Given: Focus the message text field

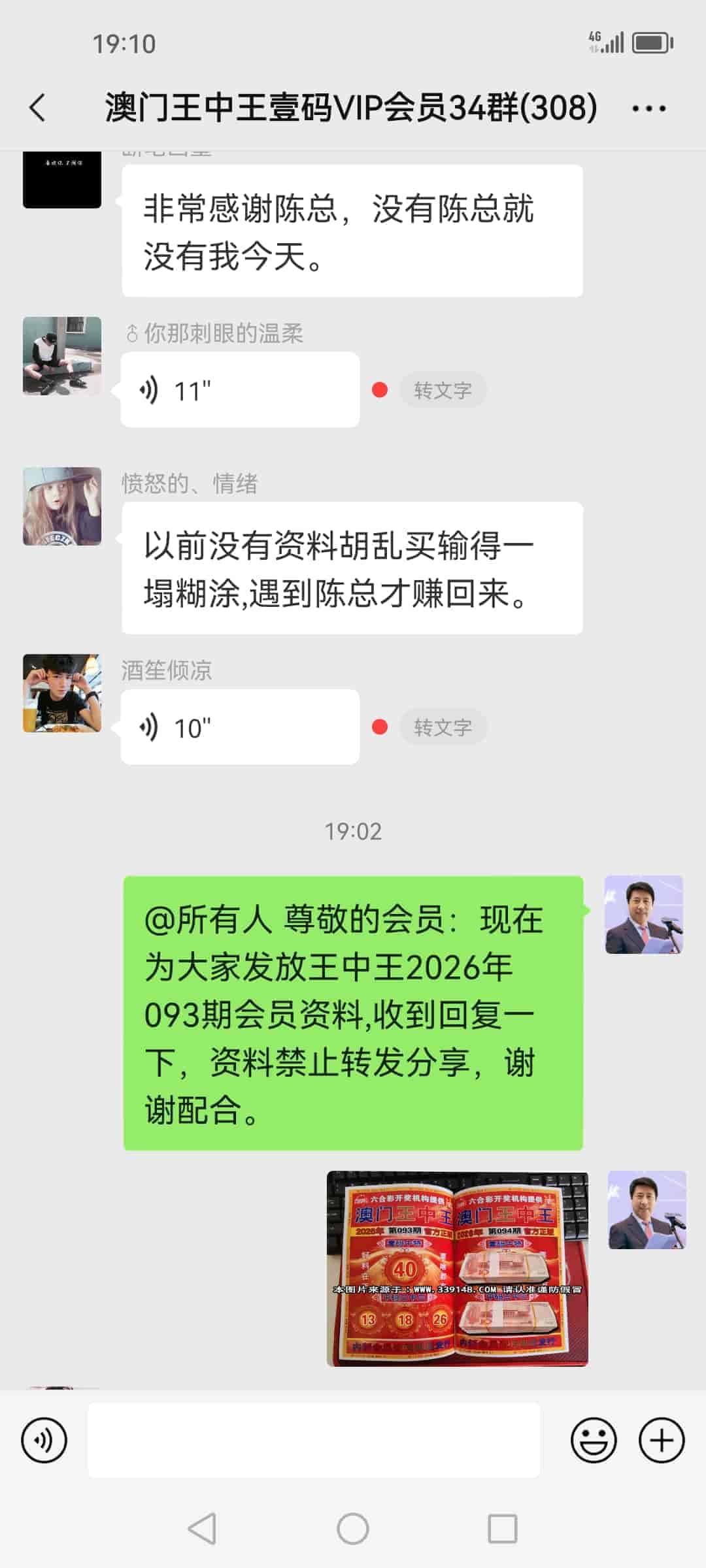Looking at the screenshot, I should coord(314,1440).
